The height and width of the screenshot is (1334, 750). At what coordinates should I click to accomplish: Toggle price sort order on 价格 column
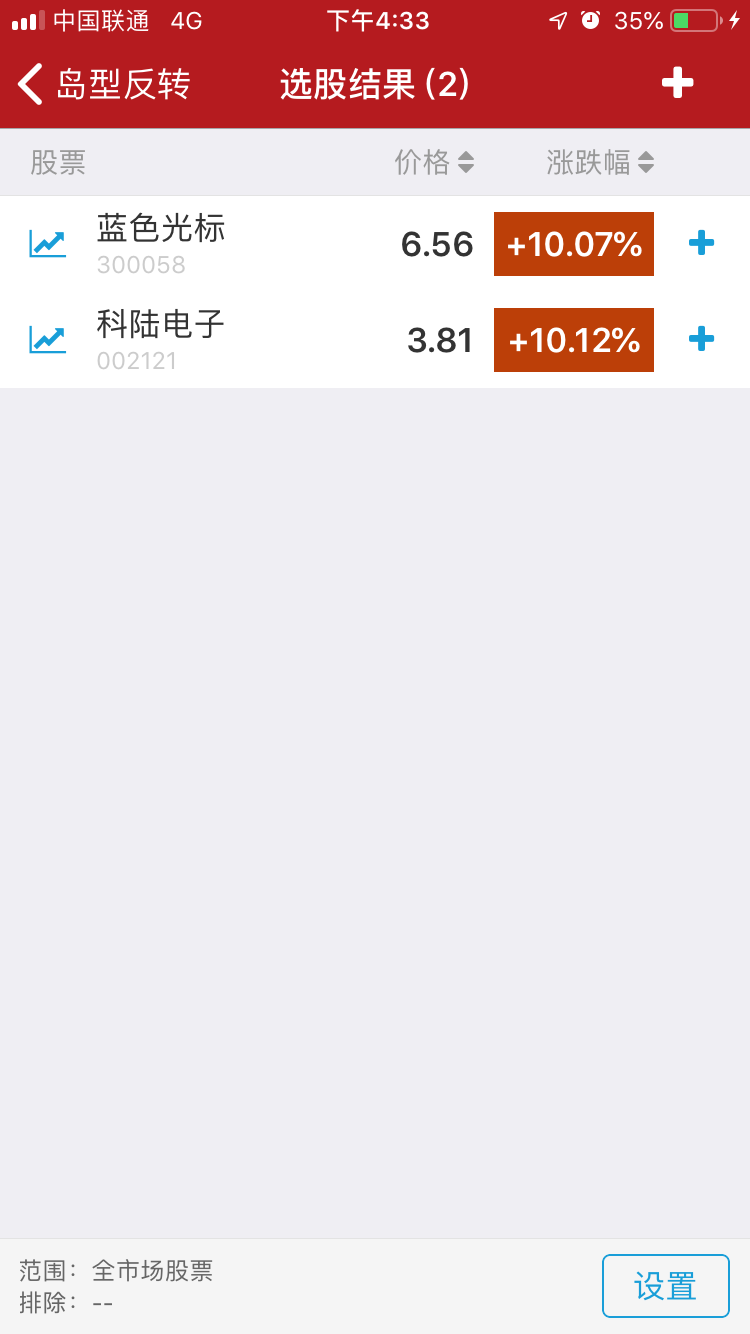click(x=467, y=162)
